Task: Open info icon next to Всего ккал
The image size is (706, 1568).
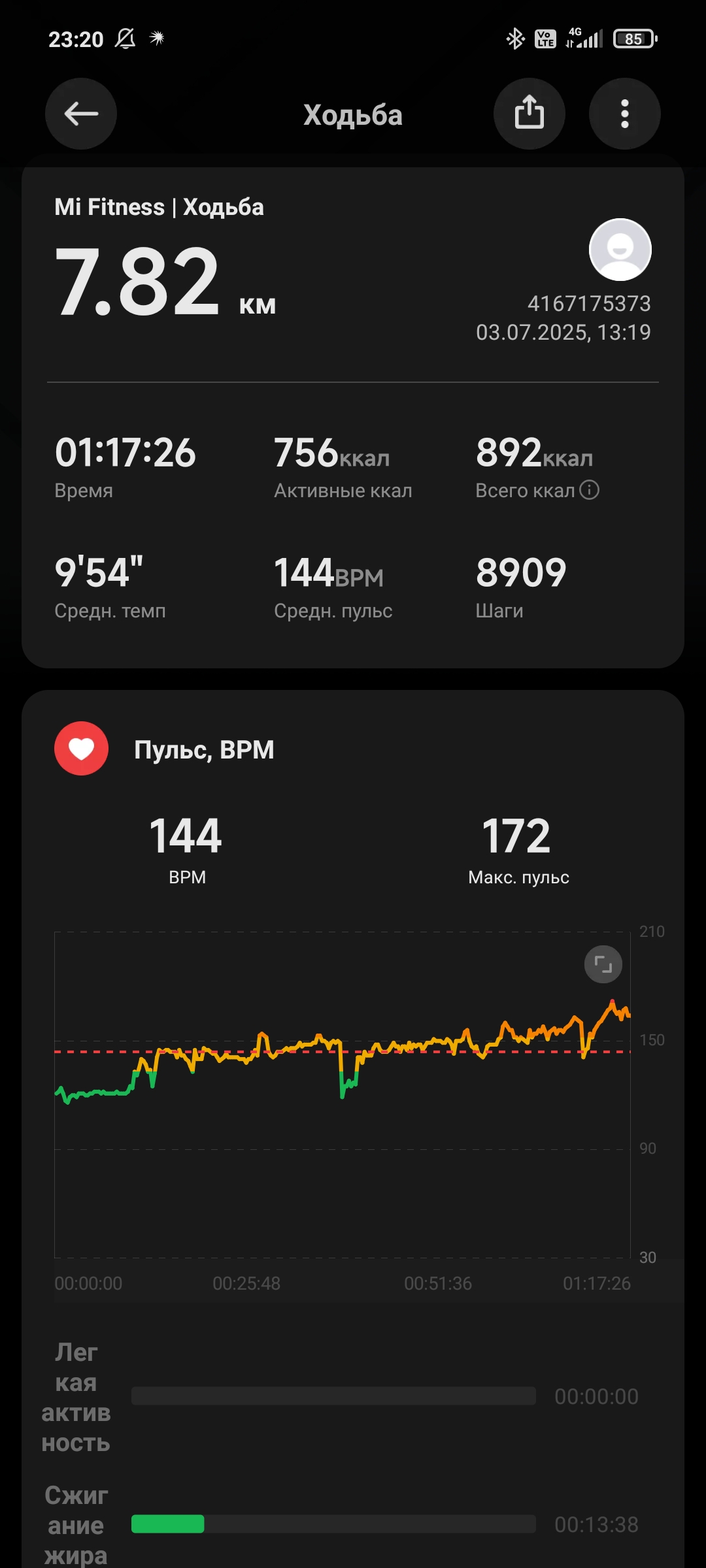Action: pyautogui.click(x=589, y=490)
